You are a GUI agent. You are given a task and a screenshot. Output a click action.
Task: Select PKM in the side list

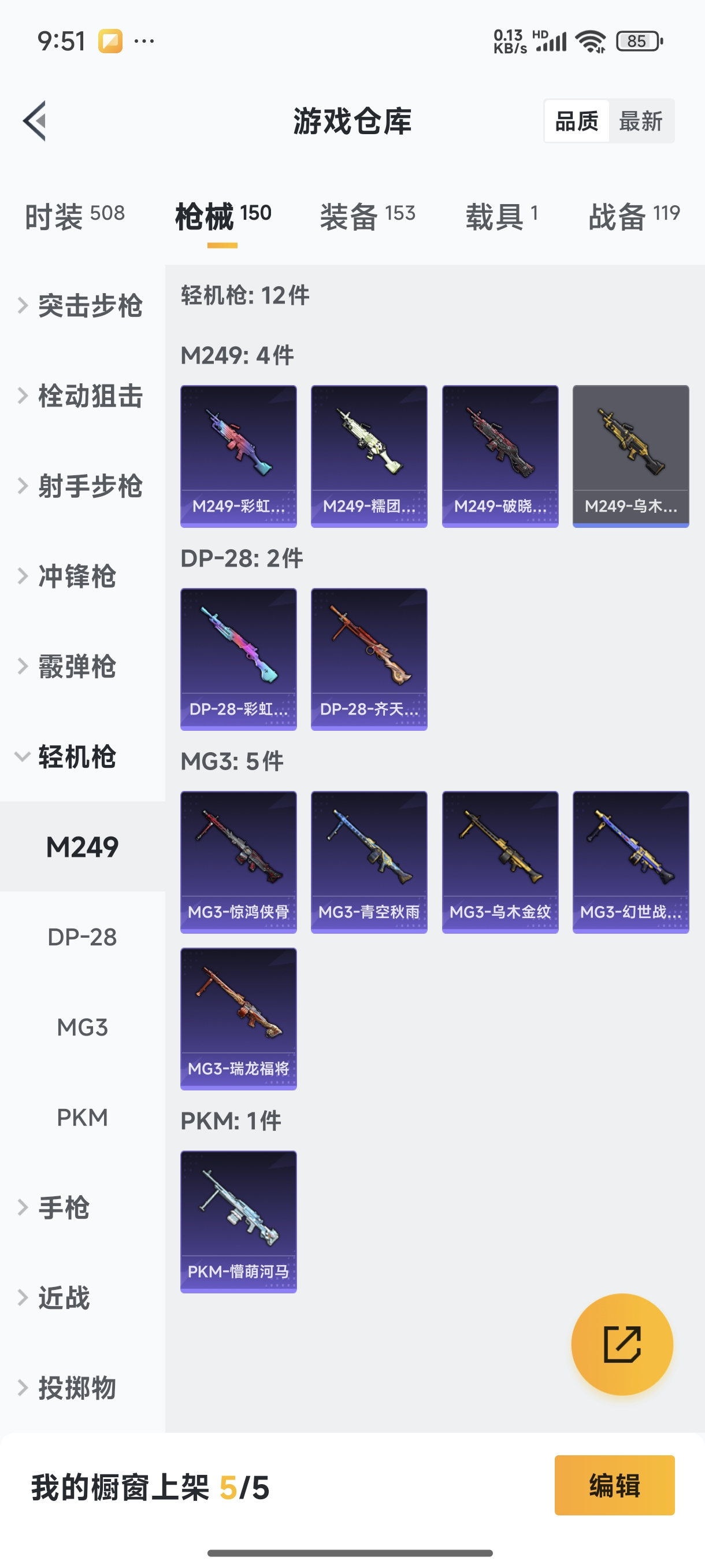coord(82,1117)
